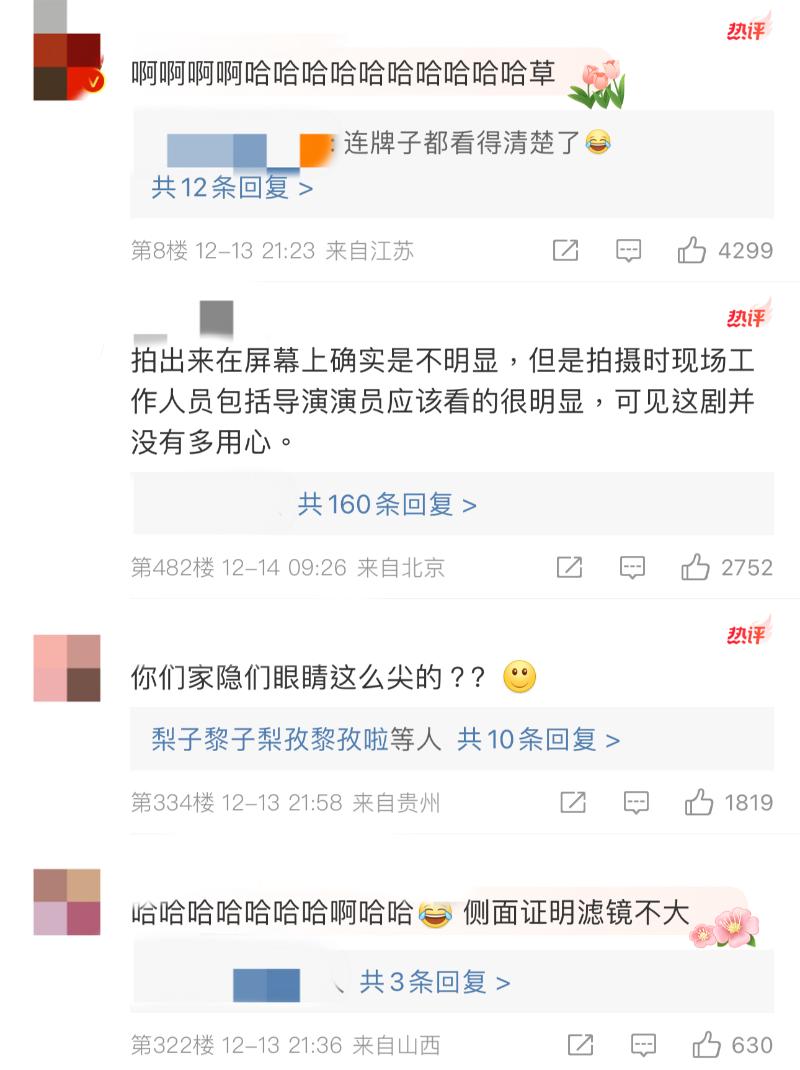Expand the 共12条回复 replies

click(x=231, y=187)
